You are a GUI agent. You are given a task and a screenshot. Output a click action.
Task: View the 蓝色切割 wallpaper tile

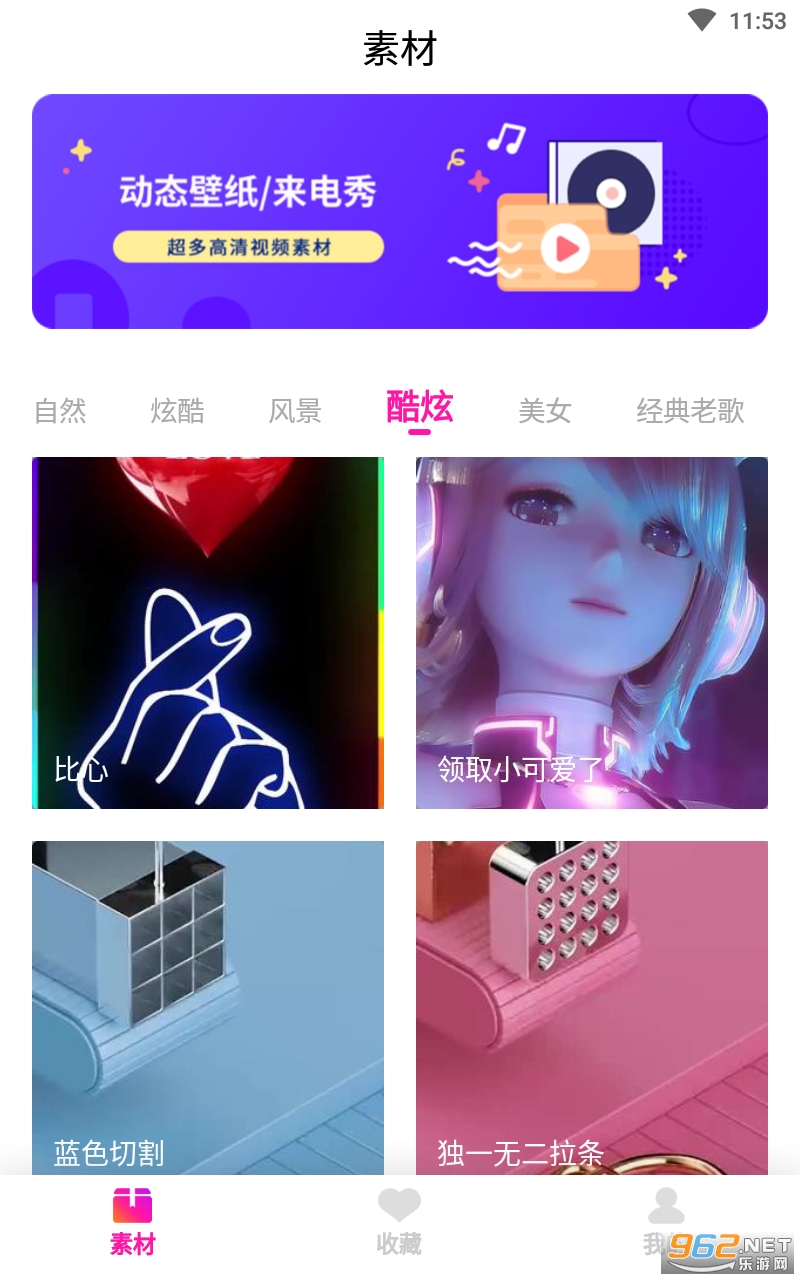[x=208, y=1005]
